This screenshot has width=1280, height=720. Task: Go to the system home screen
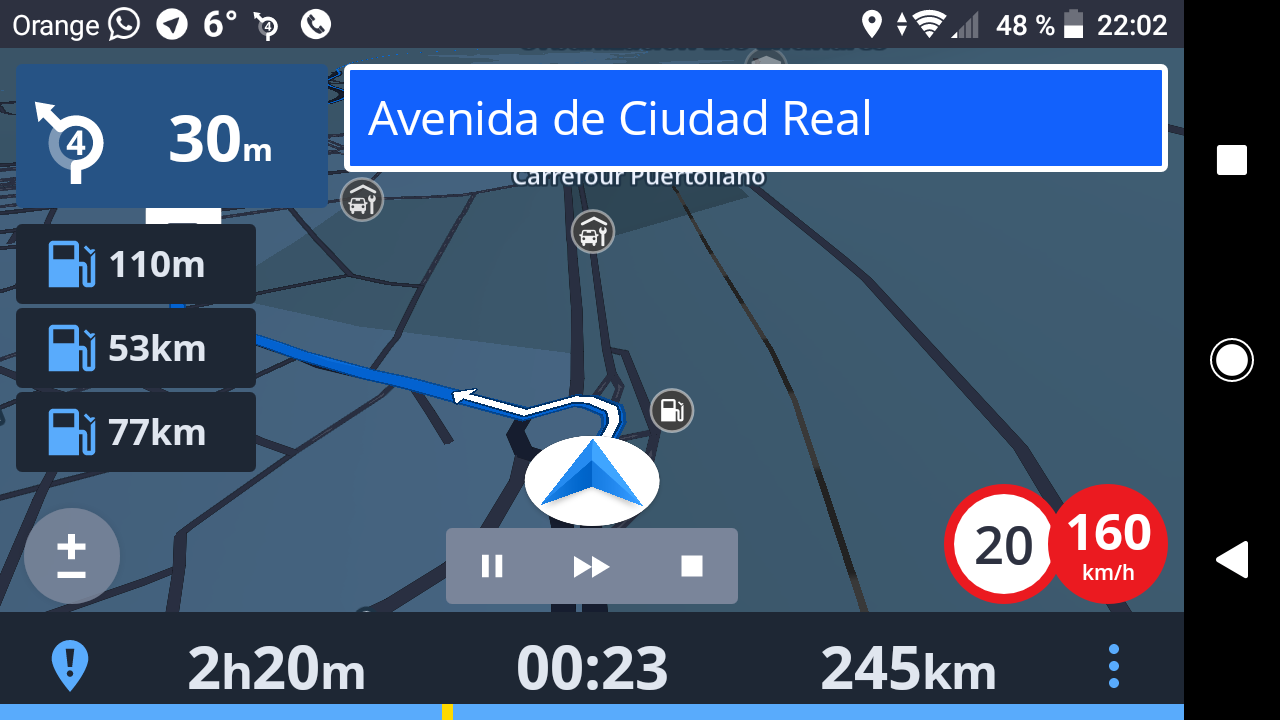1231,360
